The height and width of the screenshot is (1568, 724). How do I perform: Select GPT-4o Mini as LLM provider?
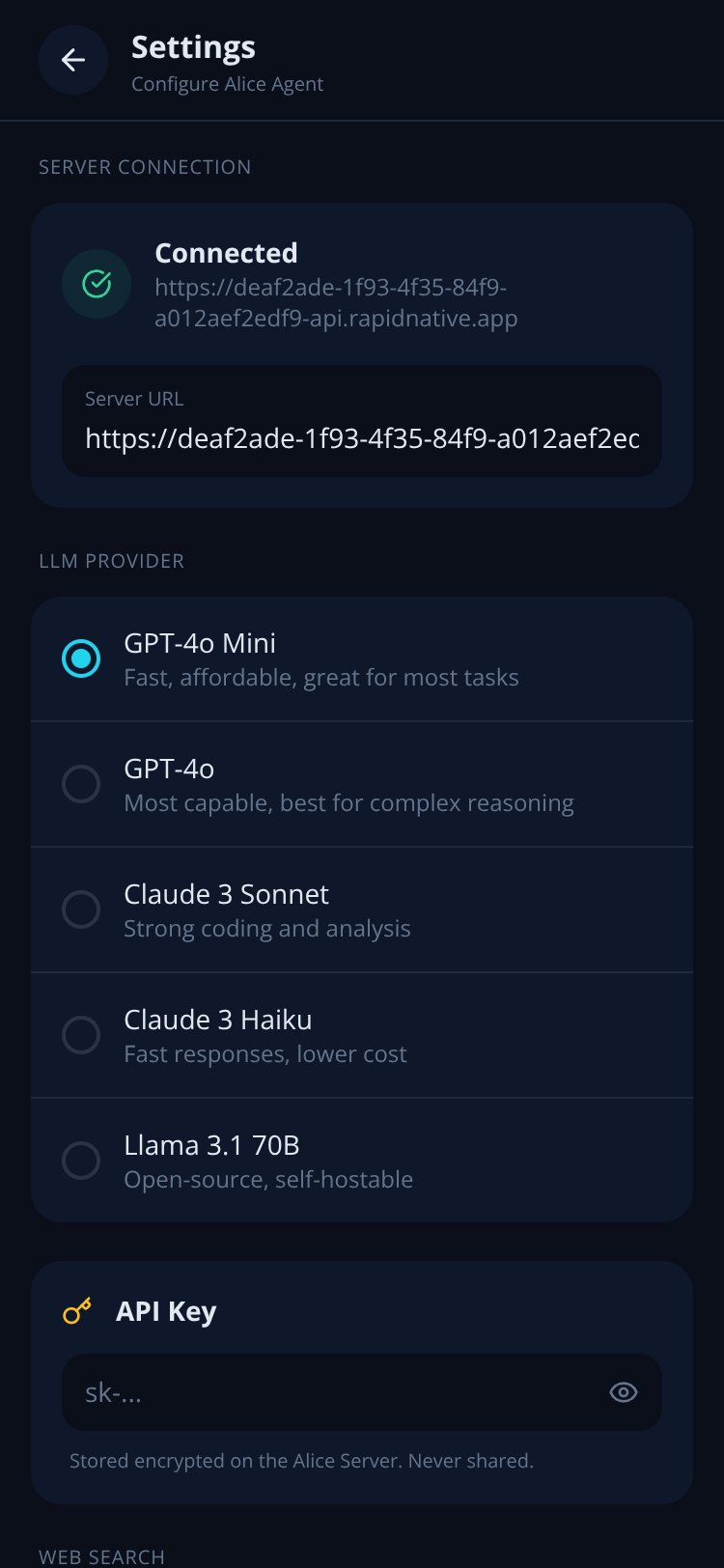[362, 659]
